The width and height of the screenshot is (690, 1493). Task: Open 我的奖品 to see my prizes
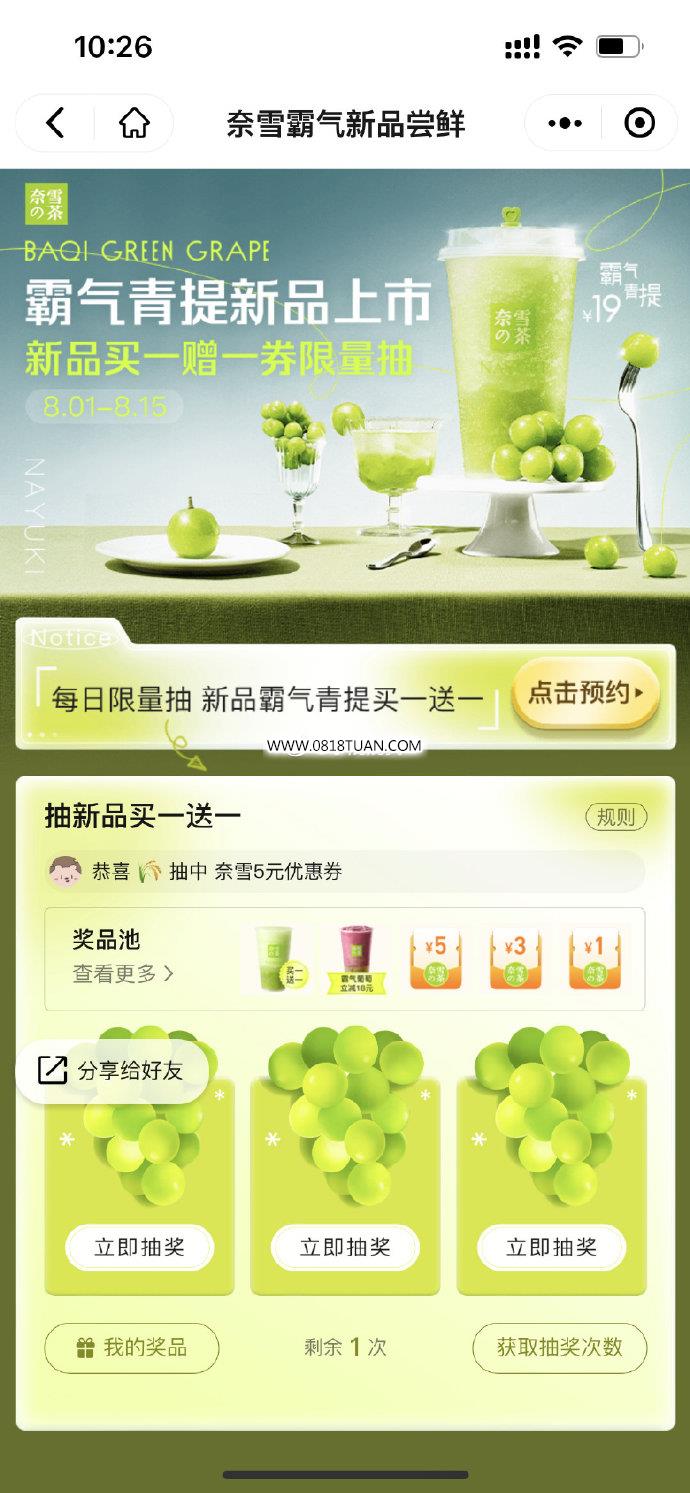pyautogui.click(x=132, y=1347)
